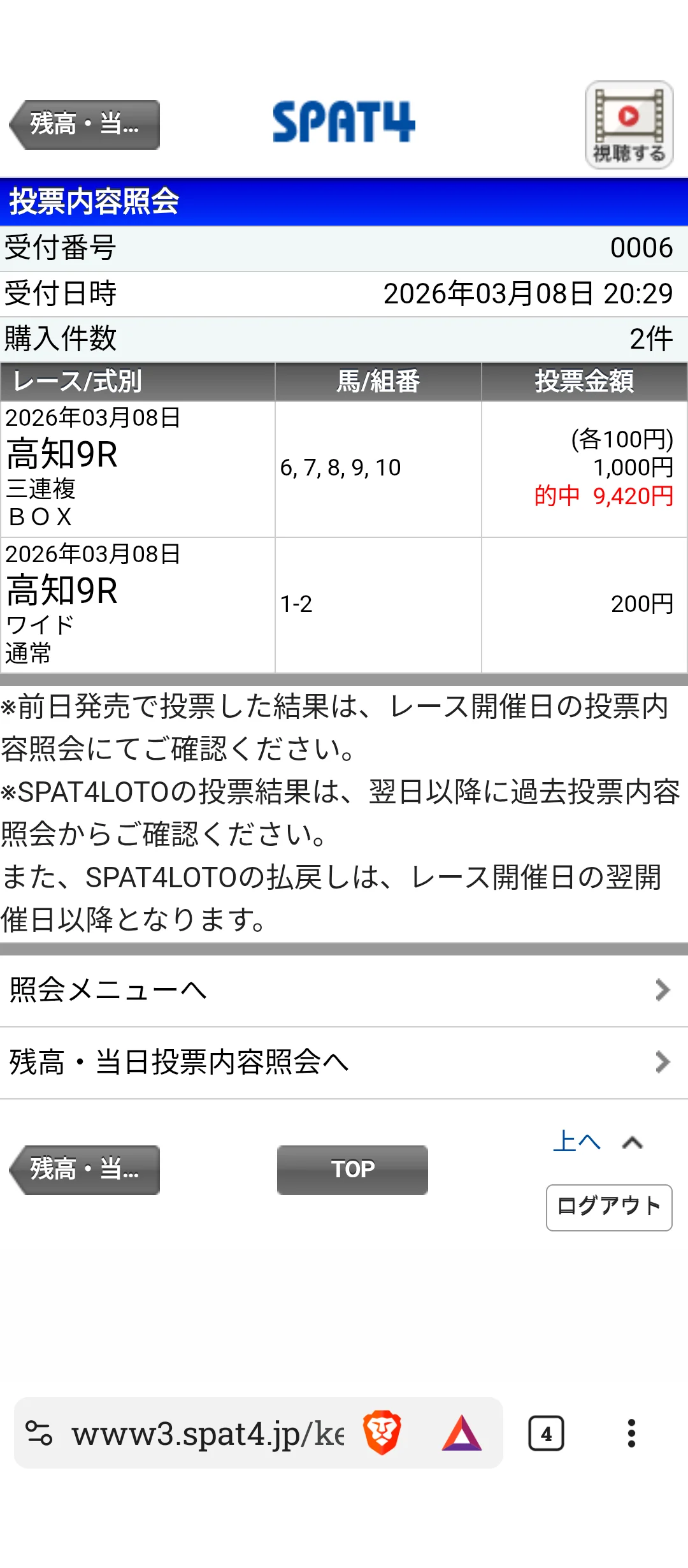Open 照会メニューへ row
The height and width of the screenshot is (1568, 688).
point(344,991)
